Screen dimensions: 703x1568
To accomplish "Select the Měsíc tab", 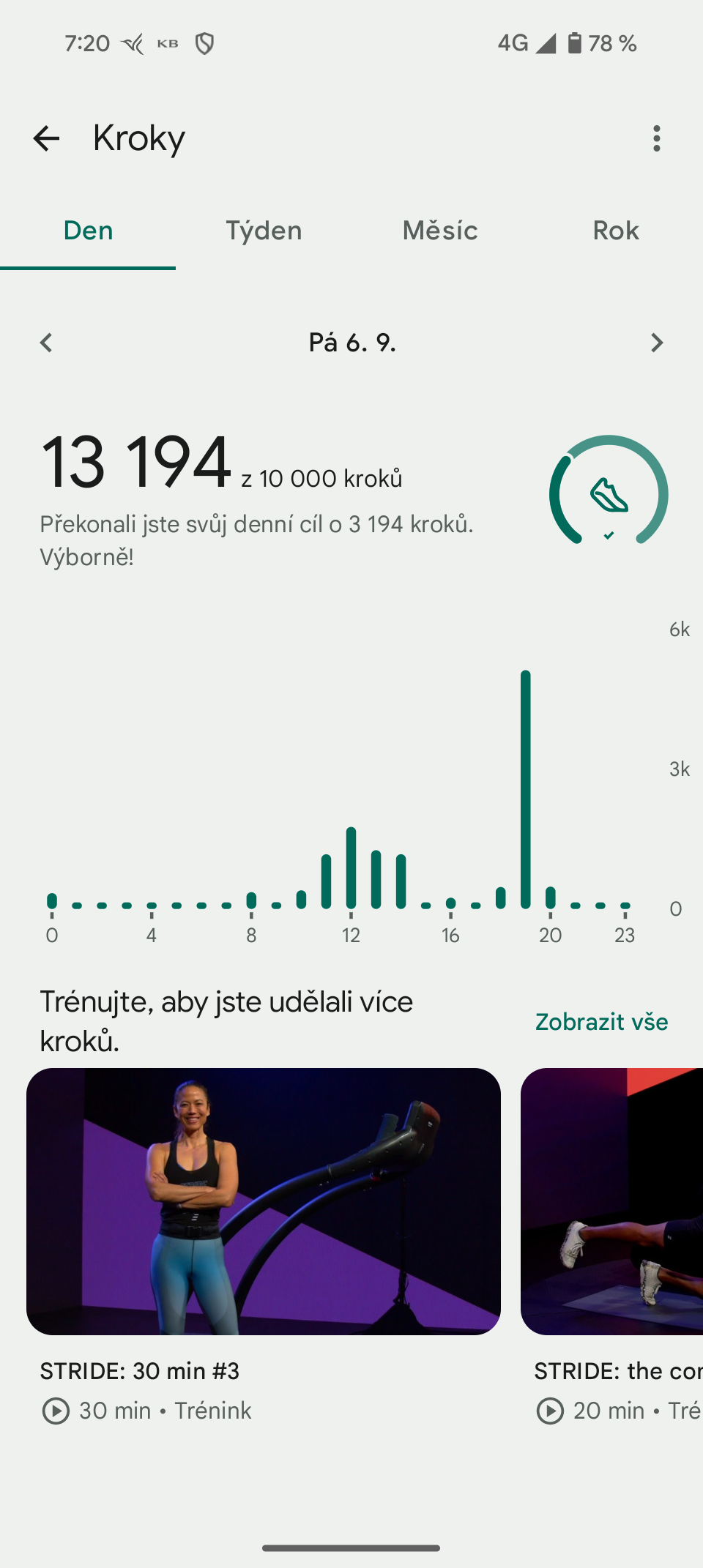I will 439,230.
